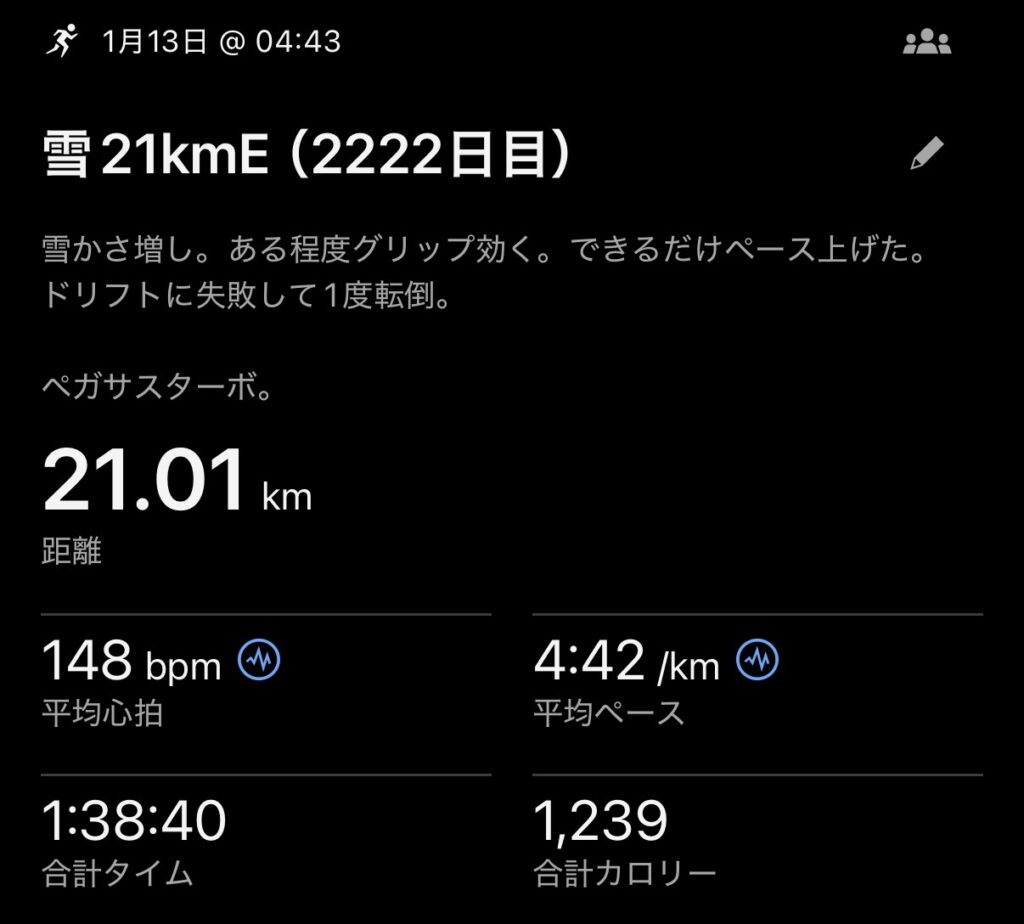Open the privacy audience people icon

coord(926,43)
